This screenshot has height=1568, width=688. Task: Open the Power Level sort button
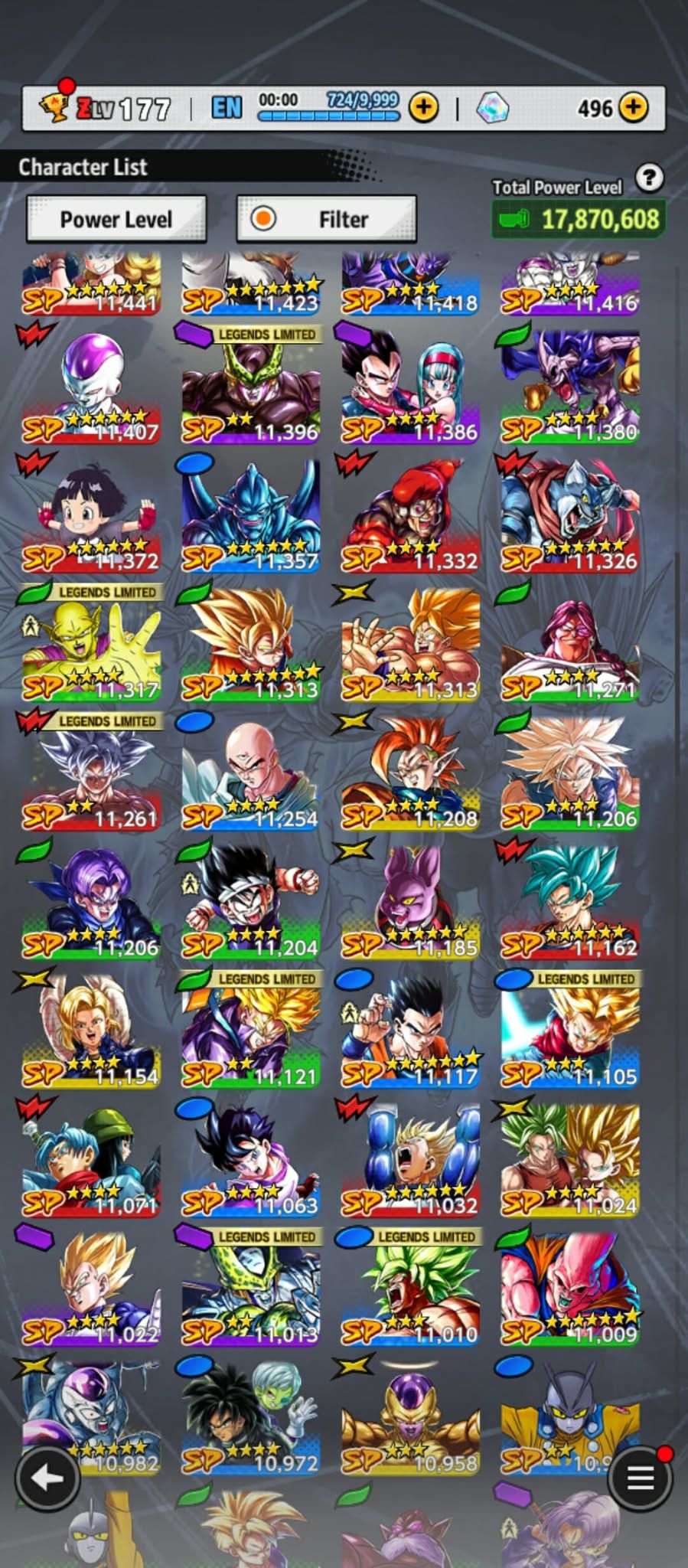tap(116, 220)
